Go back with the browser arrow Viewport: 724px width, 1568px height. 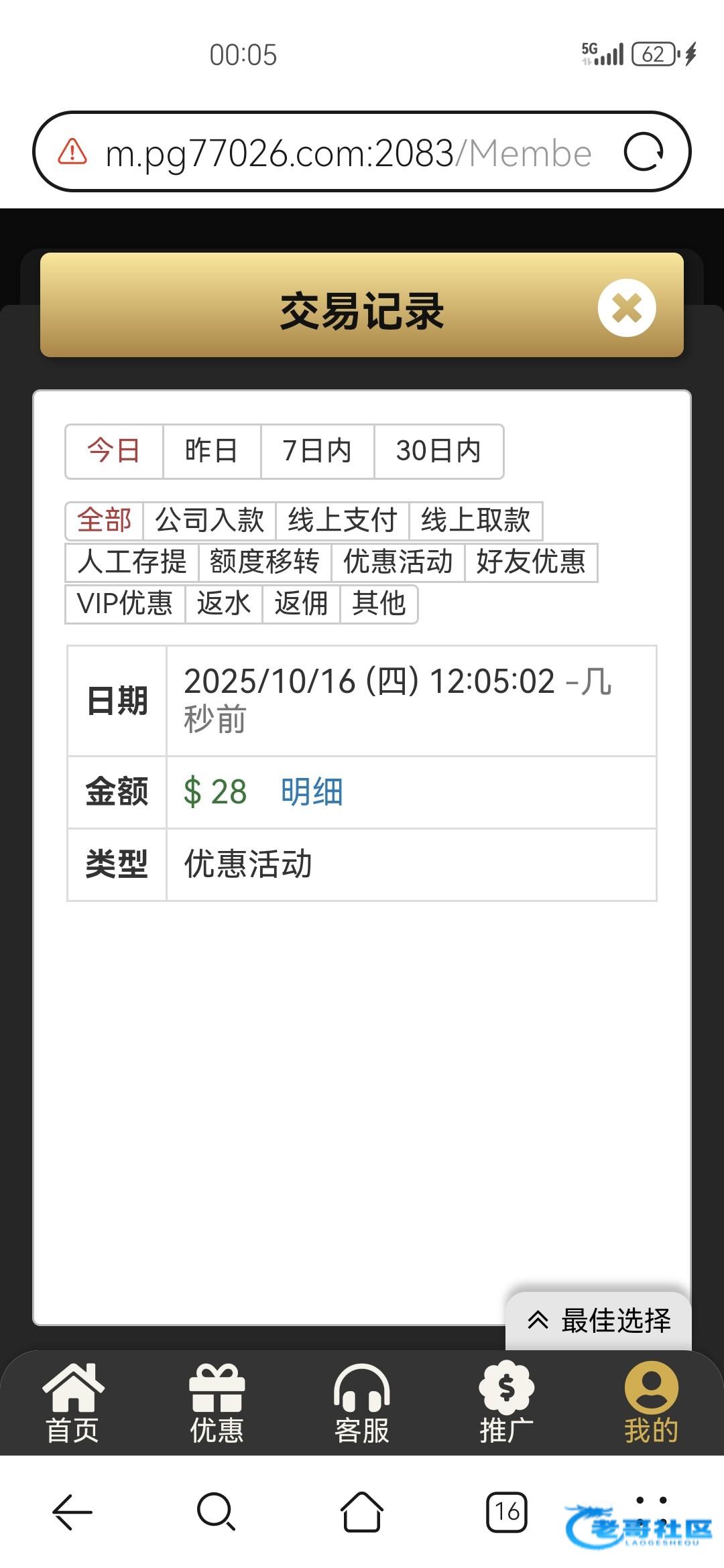(x=72, y=1512)
